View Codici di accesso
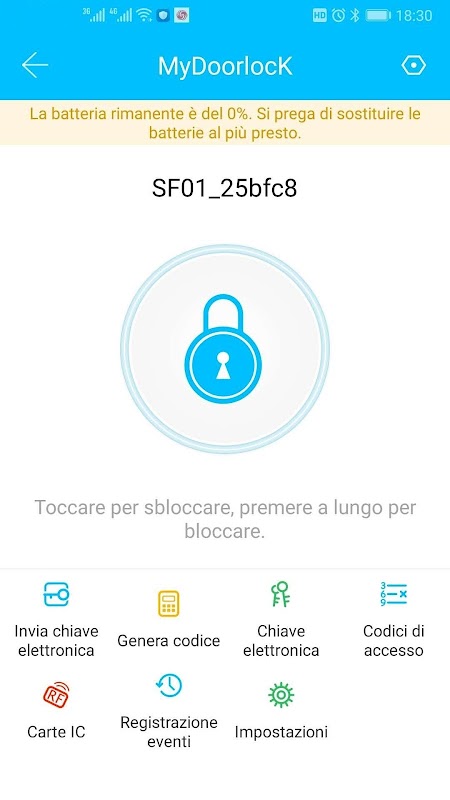The image size is (450, 800). pyautogui.click(x=393, y=620)
